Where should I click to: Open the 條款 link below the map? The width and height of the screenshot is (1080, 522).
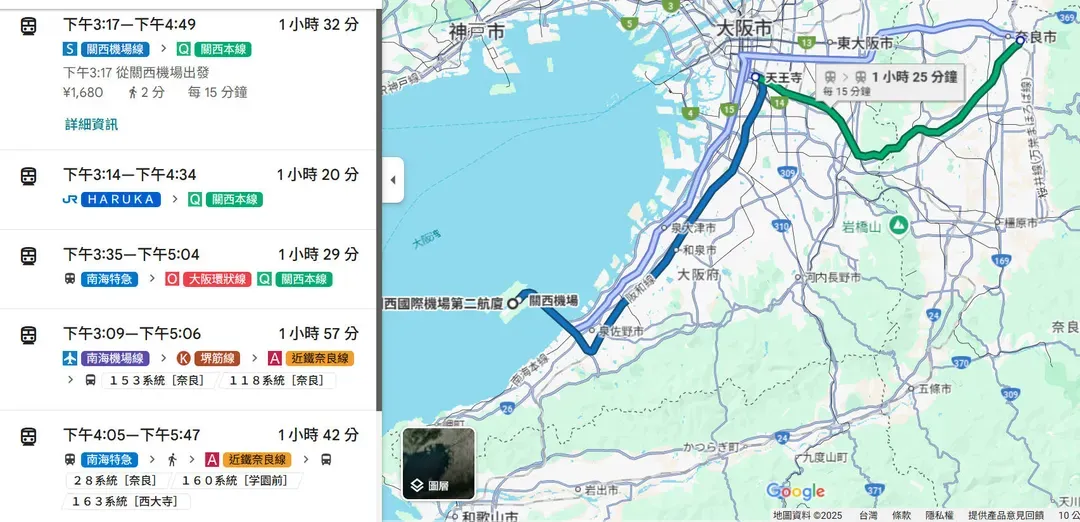click(902, 515)
